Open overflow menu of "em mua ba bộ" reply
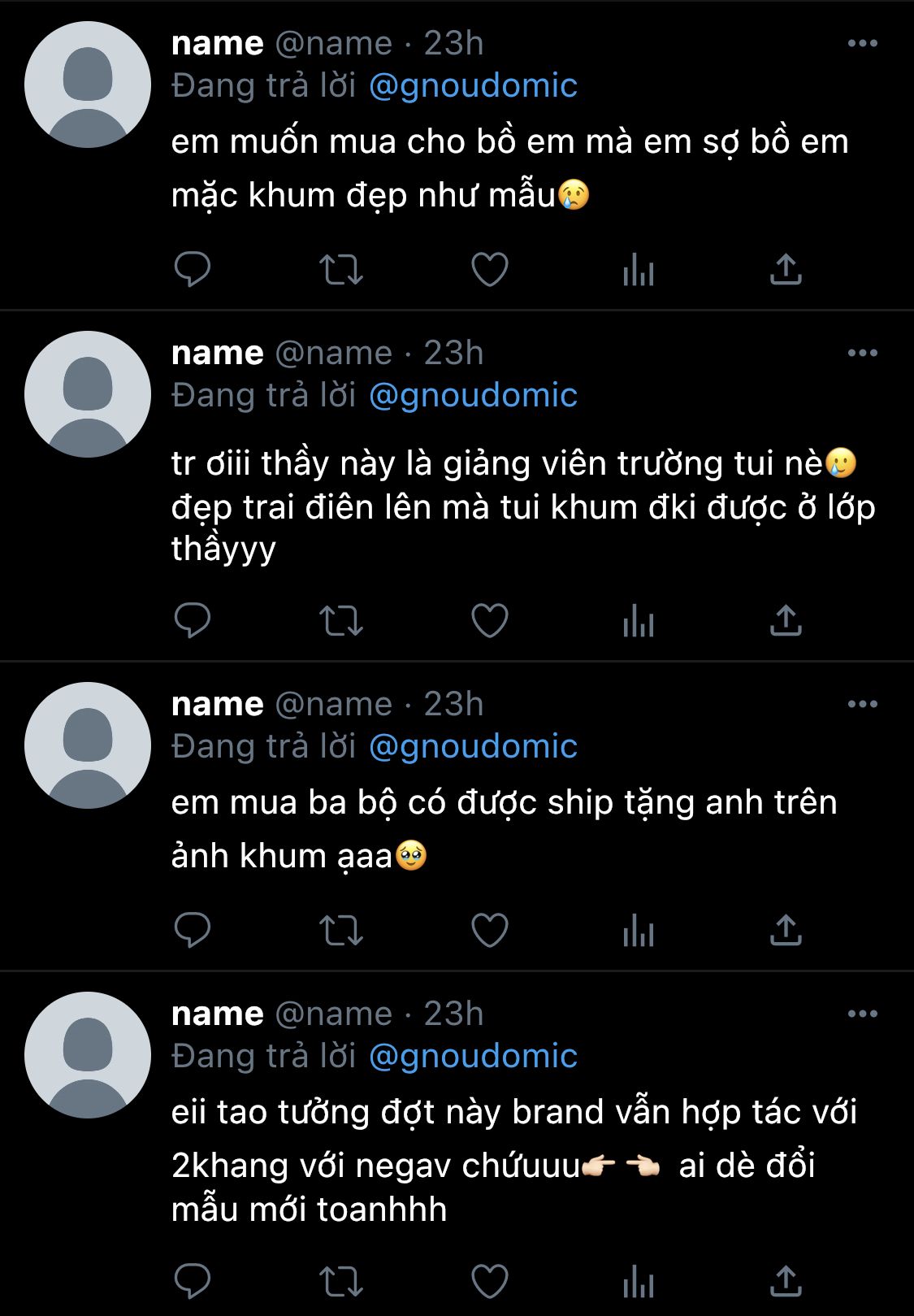The height and width of the screenshot is (1316, 914). (x=862, y=704)
